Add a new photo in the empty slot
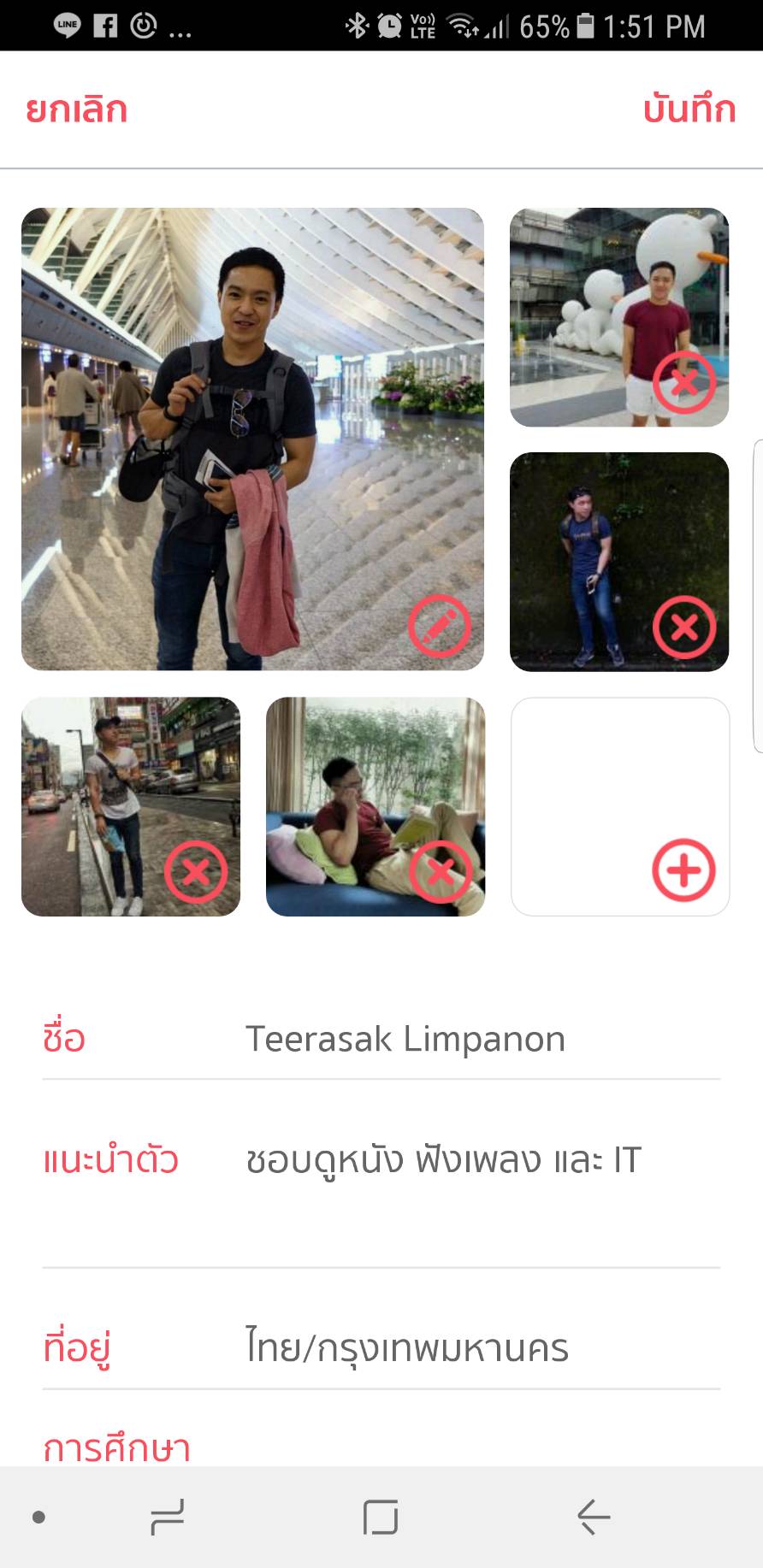 coord(683,870)
